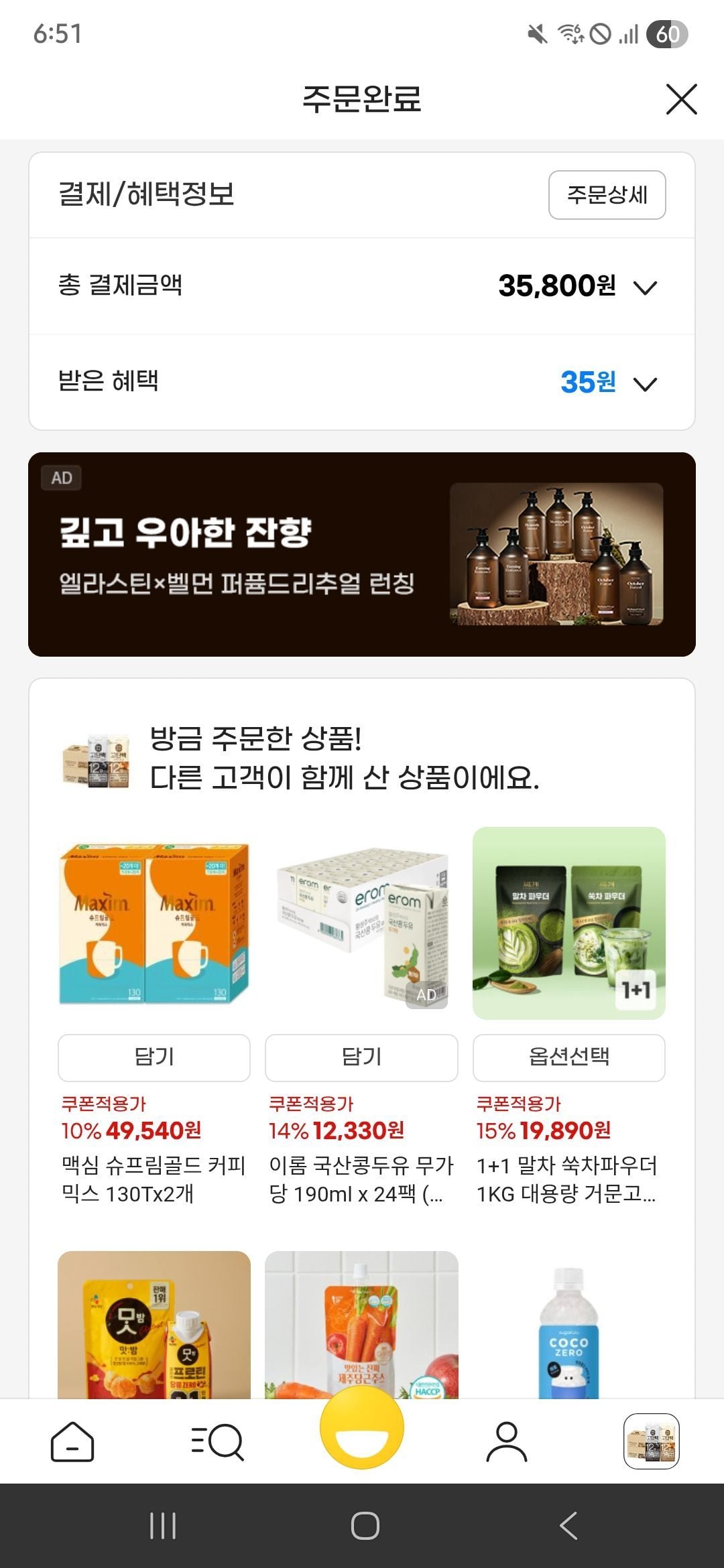Screen dimensions: 724x1568
Task: Tap the yellow smile center button
Action: pyautogui.click(x=362, y=1429)
